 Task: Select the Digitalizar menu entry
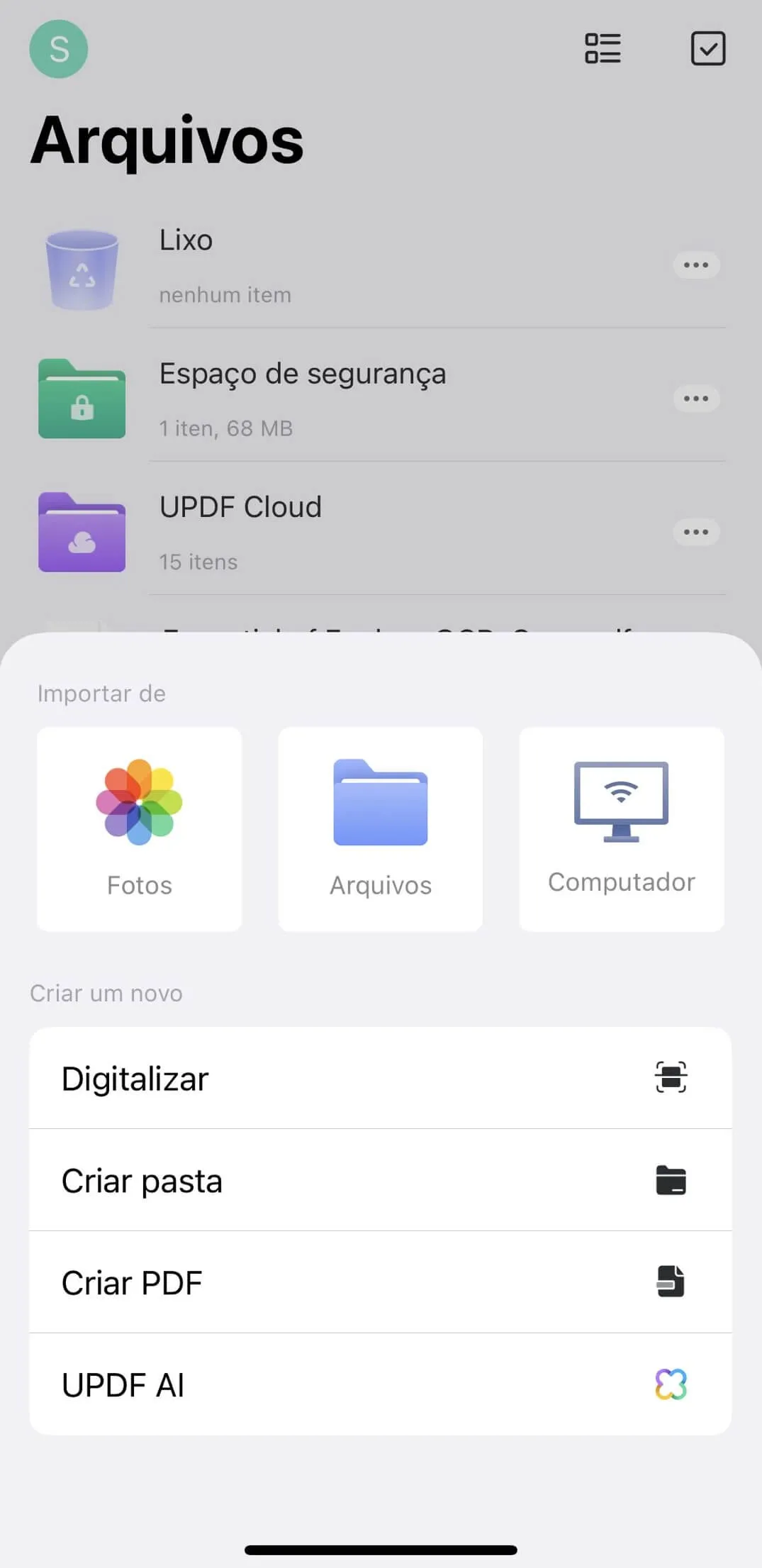pos(135,1077)
